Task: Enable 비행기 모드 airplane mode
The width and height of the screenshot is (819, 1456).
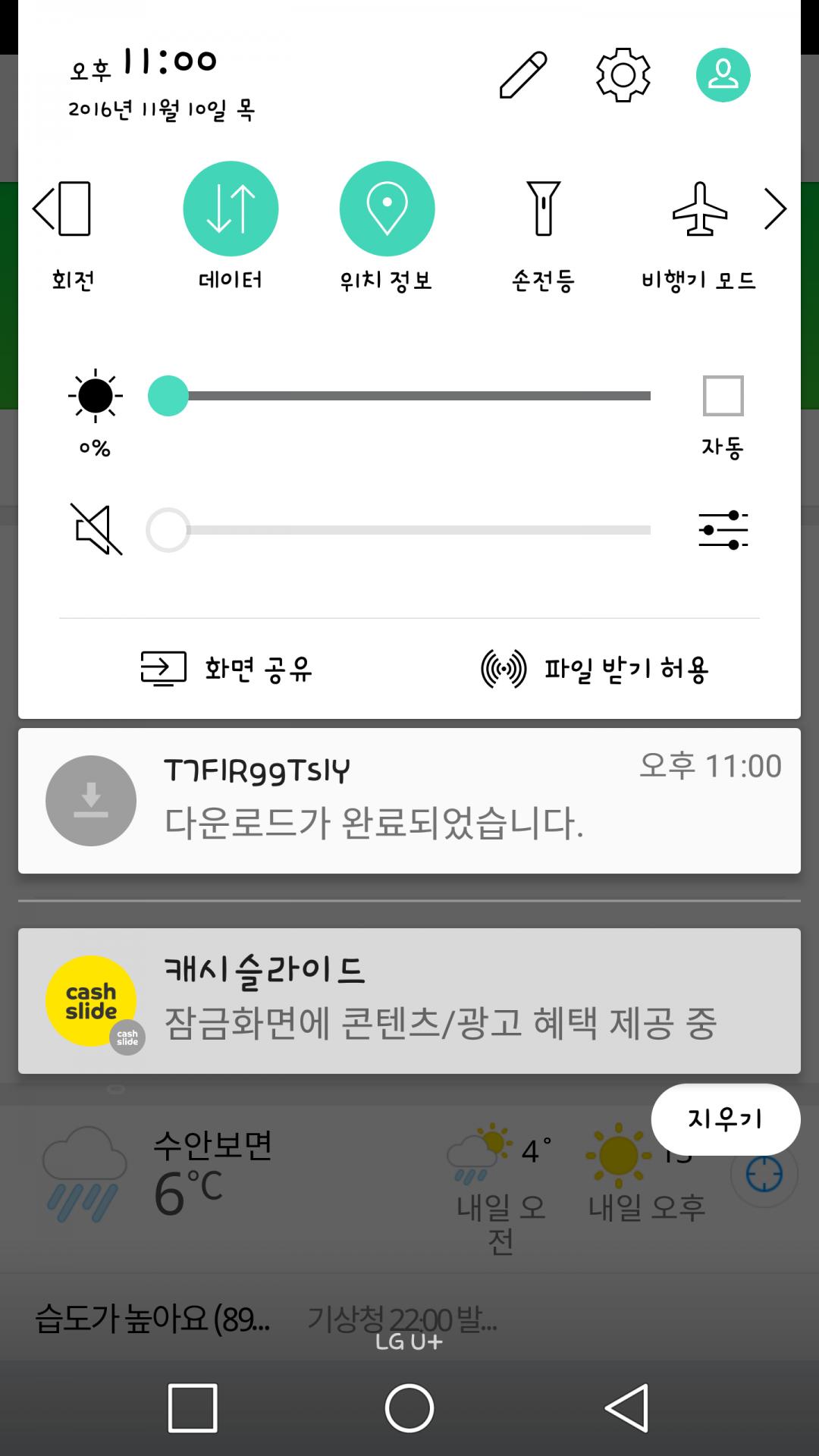Action: tap(699, 209)
